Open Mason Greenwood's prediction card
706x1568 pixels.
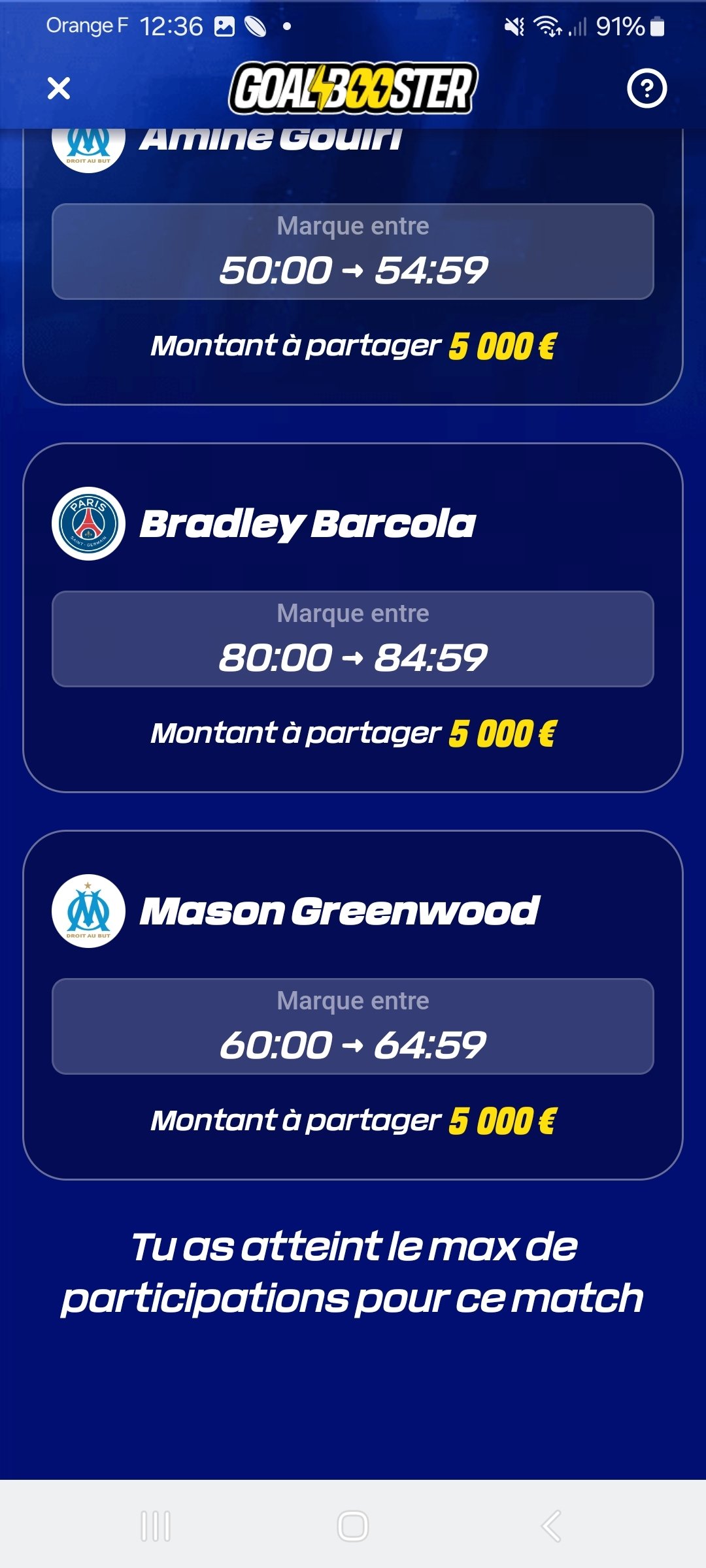[353, 1005]
